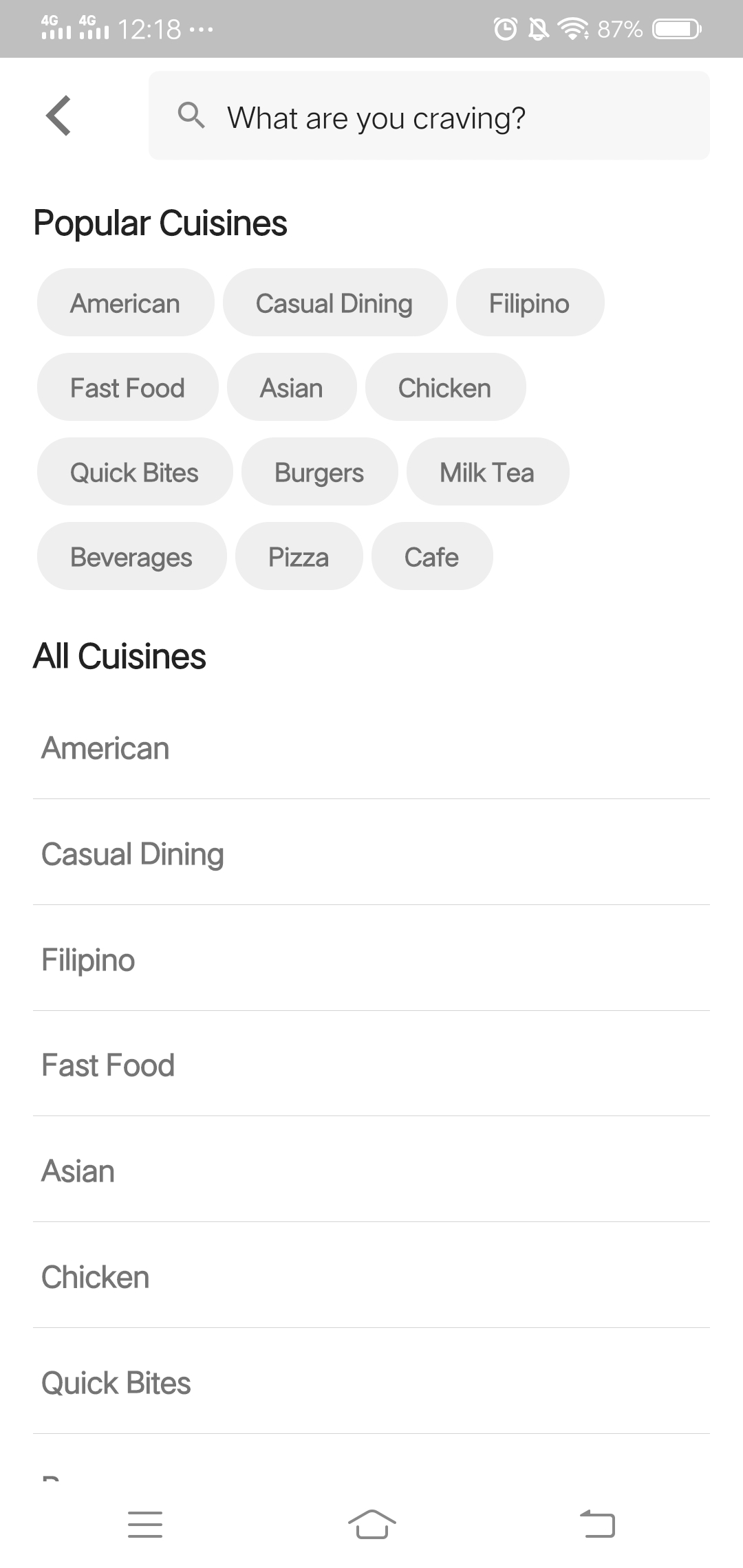
Task: Tap the Pizza chip
Action: tap(299, 557)
